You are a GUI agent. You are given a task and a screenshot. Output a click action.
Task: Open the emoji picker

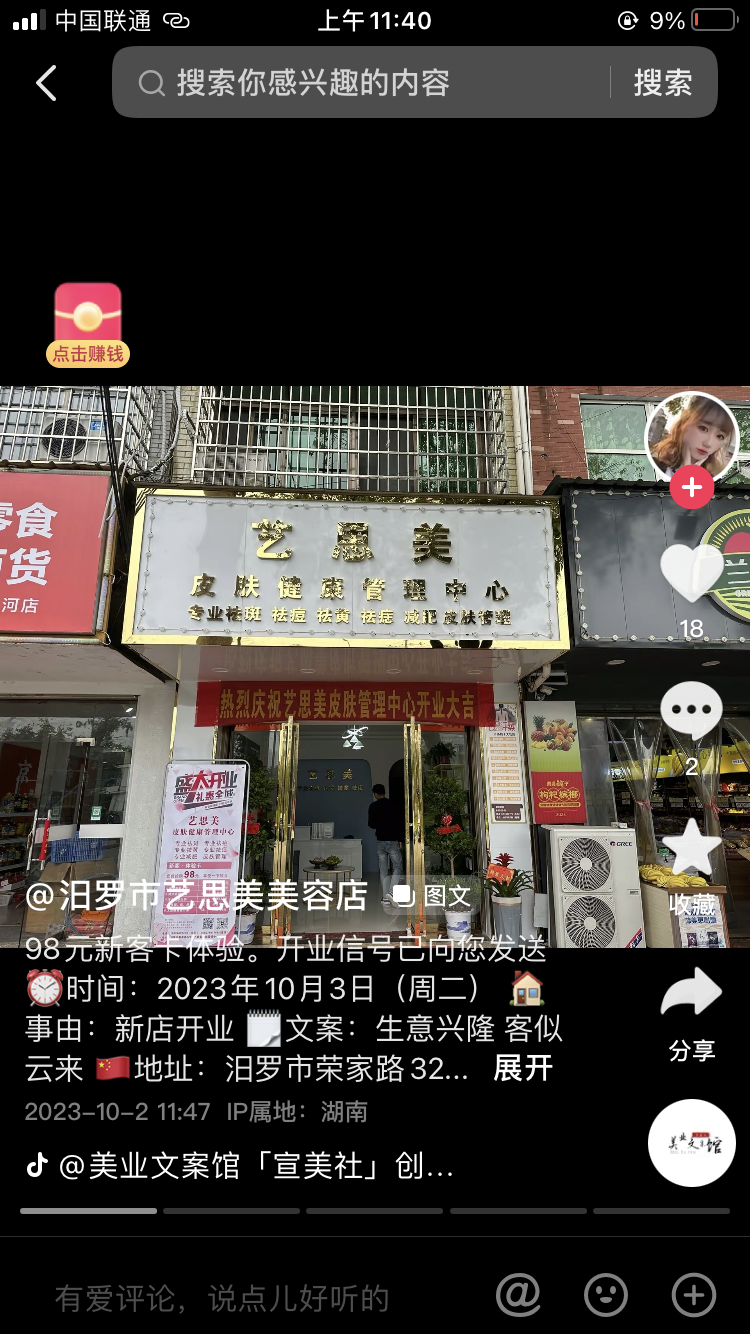click(606, 1296)
